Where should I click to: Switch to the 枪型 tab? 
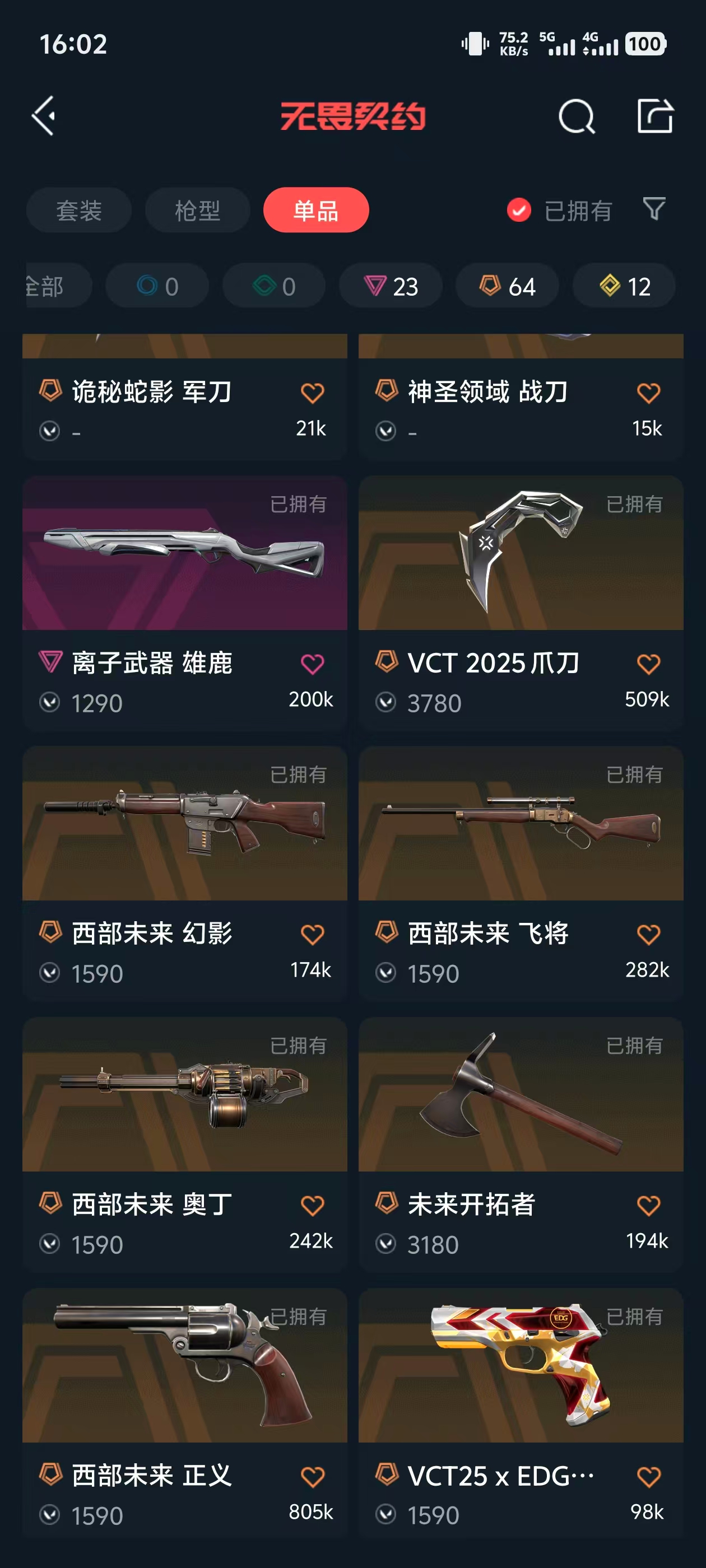coord(197,211)
